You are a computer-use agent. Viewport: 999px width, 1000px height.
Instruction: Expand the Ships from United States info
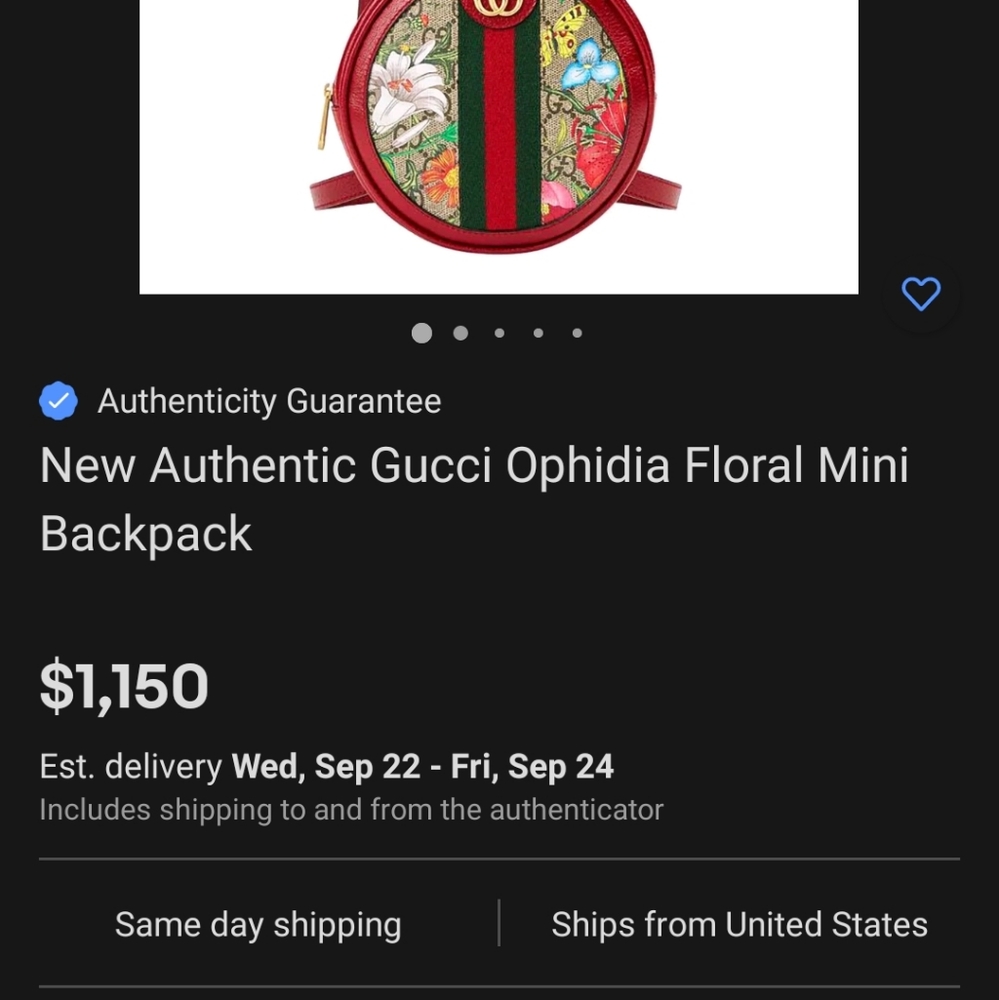[739, 924]
